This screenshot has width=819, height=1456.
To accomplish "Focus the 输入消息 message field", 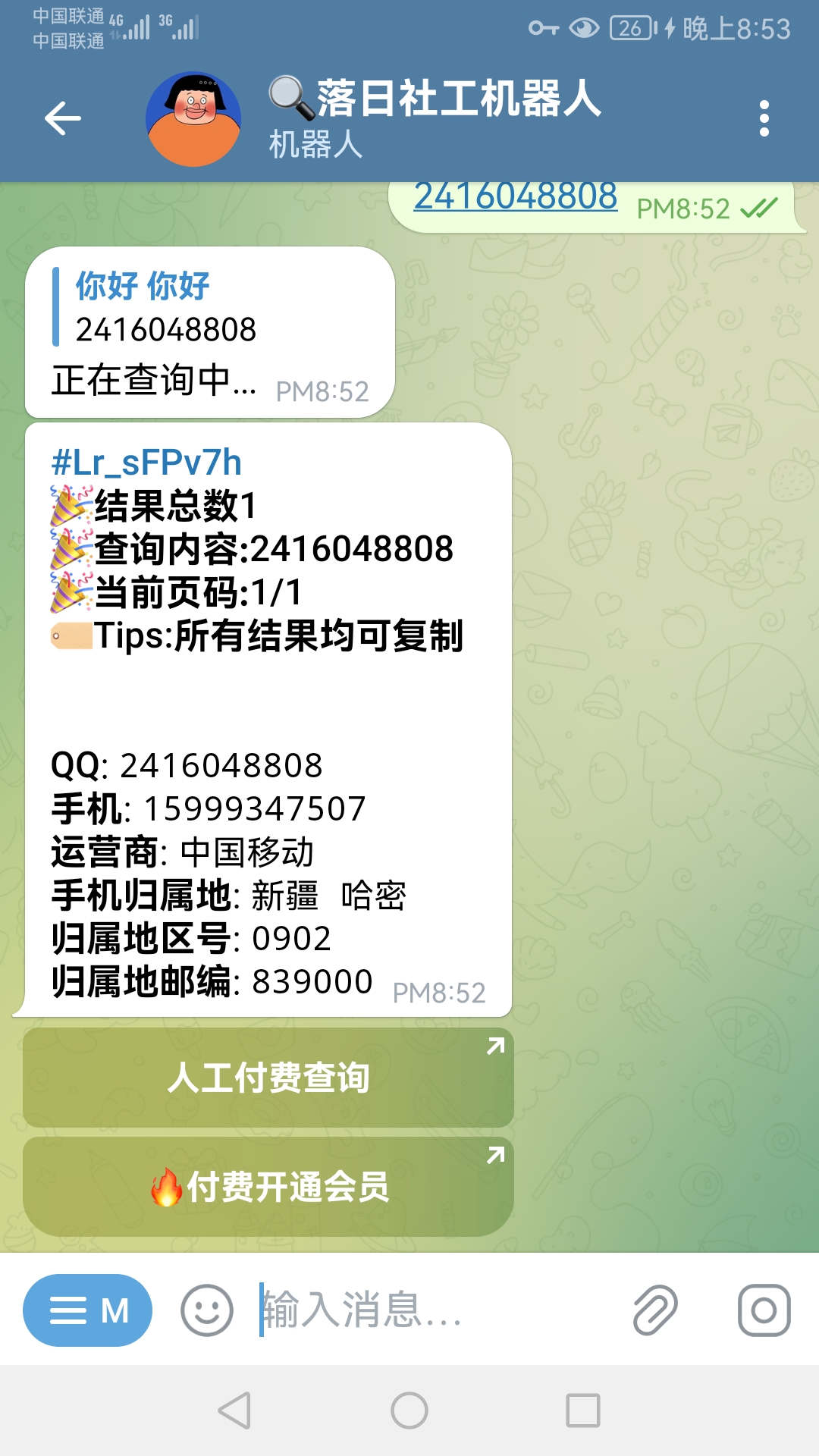I will [x=432, y=1310].
